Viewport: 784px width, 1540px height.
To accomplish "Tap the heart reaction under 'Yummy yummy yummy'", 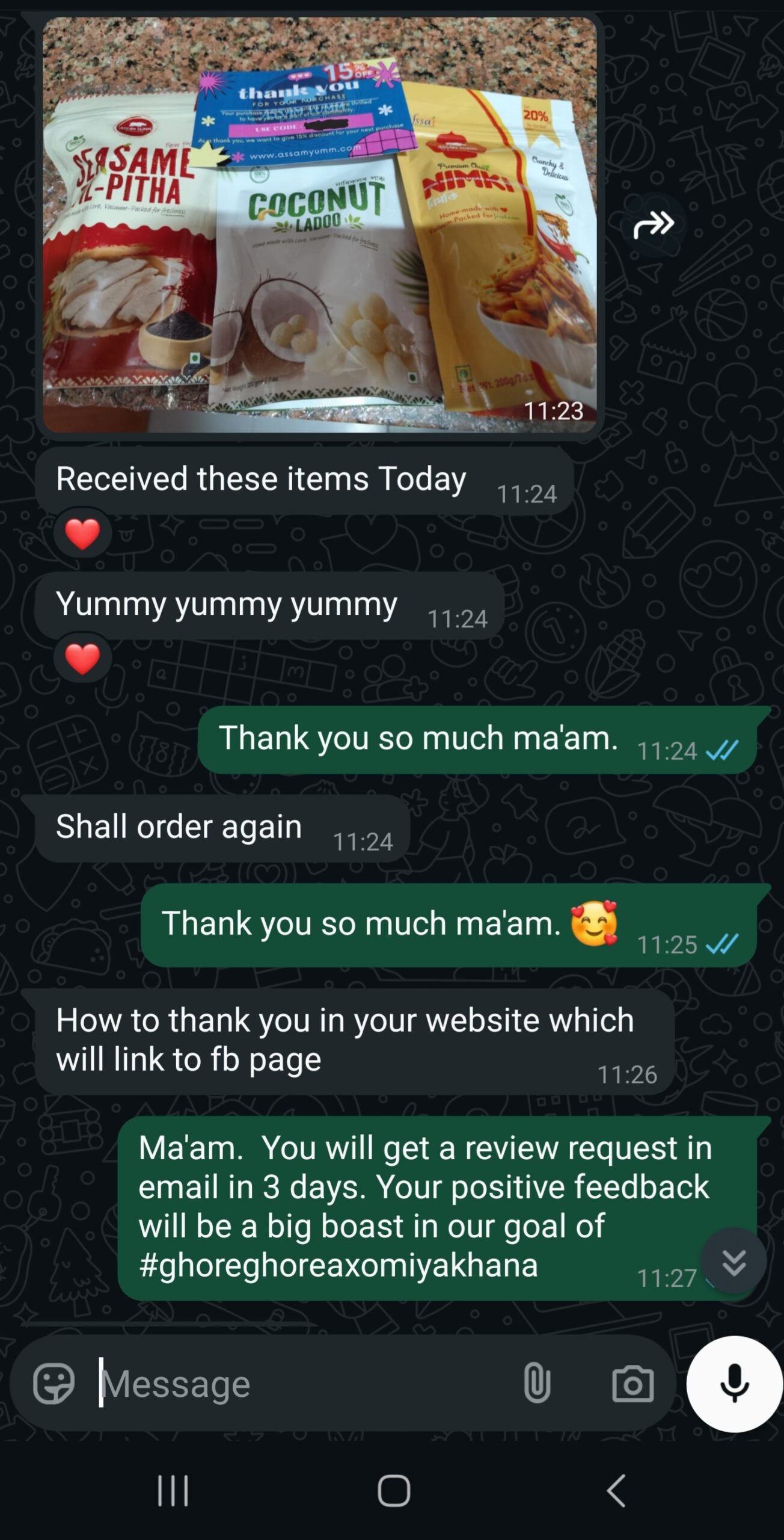I will click(x=82, y=658).
